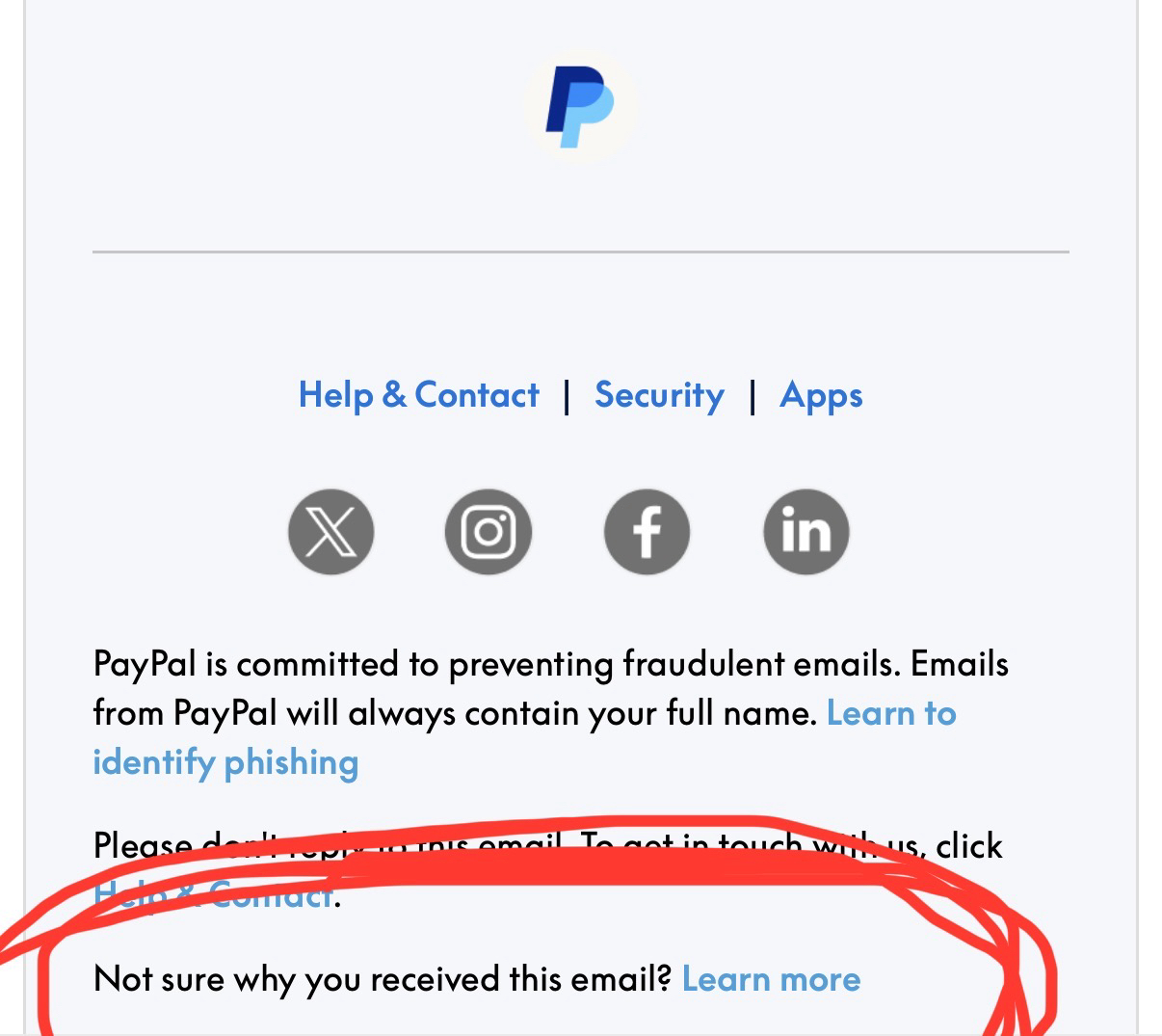Open the Apps link

click(x=821, y=395)
